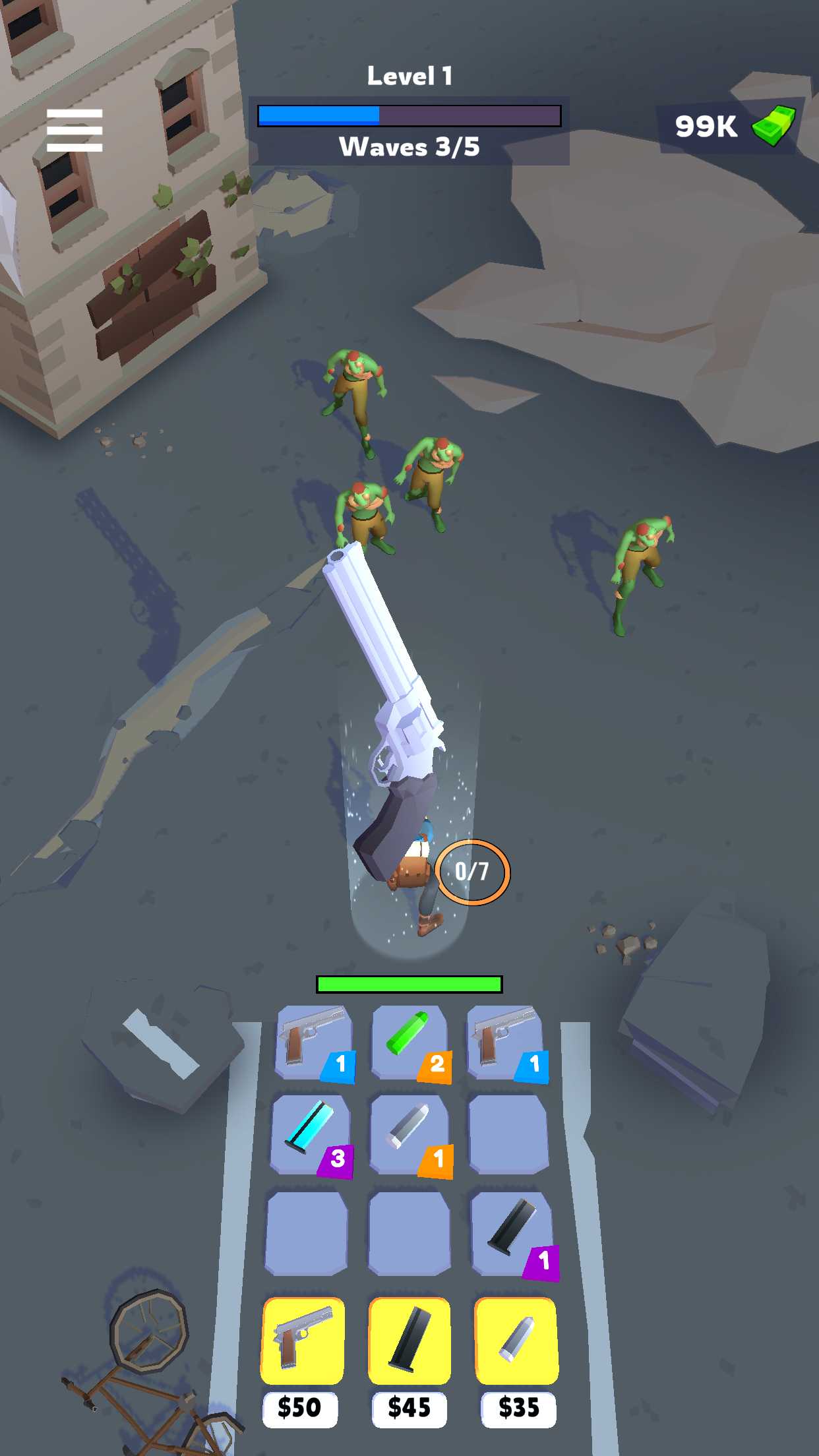Select the gray bullet level 1 tile
Image resolution: width=819 pixels, height=1456 pixels.
point(410,1136)
